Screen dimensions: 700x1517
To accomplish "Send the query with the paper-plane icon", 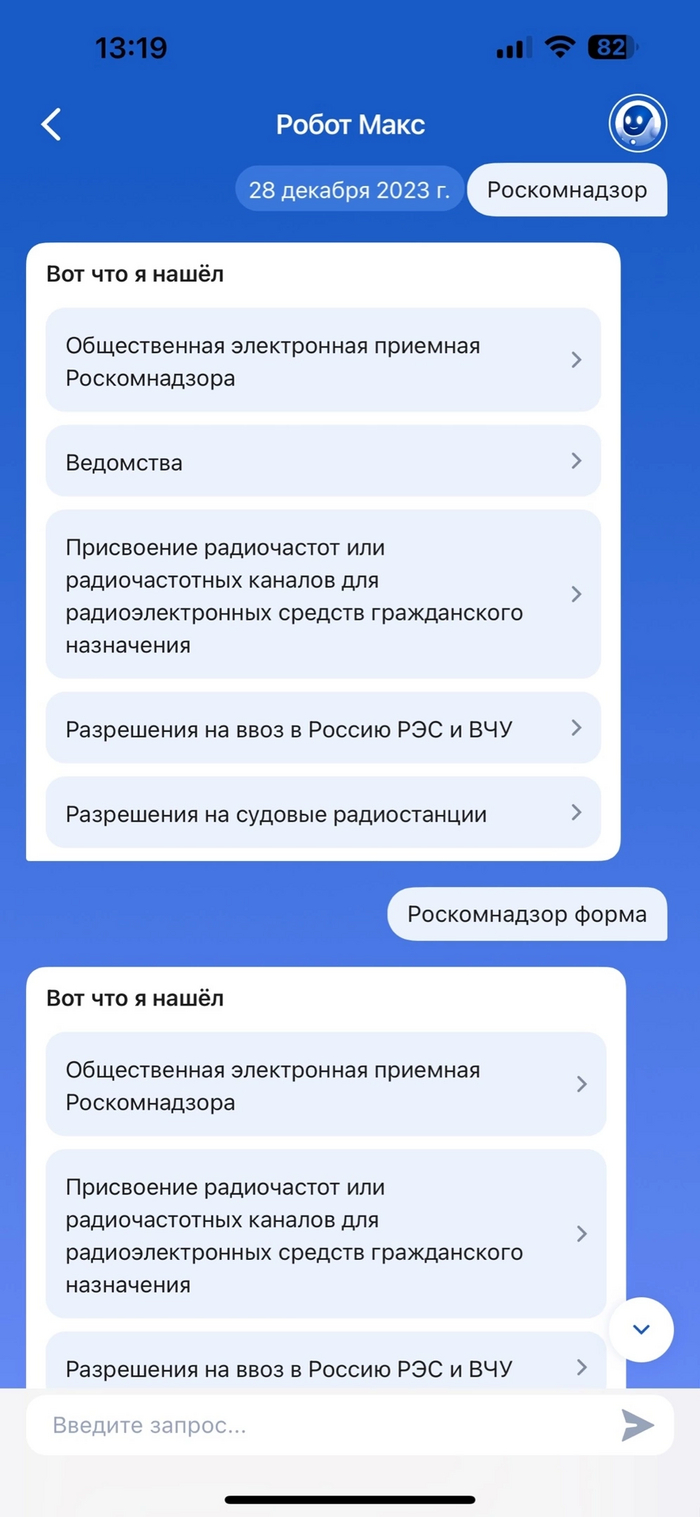I will pos(637,1424).
